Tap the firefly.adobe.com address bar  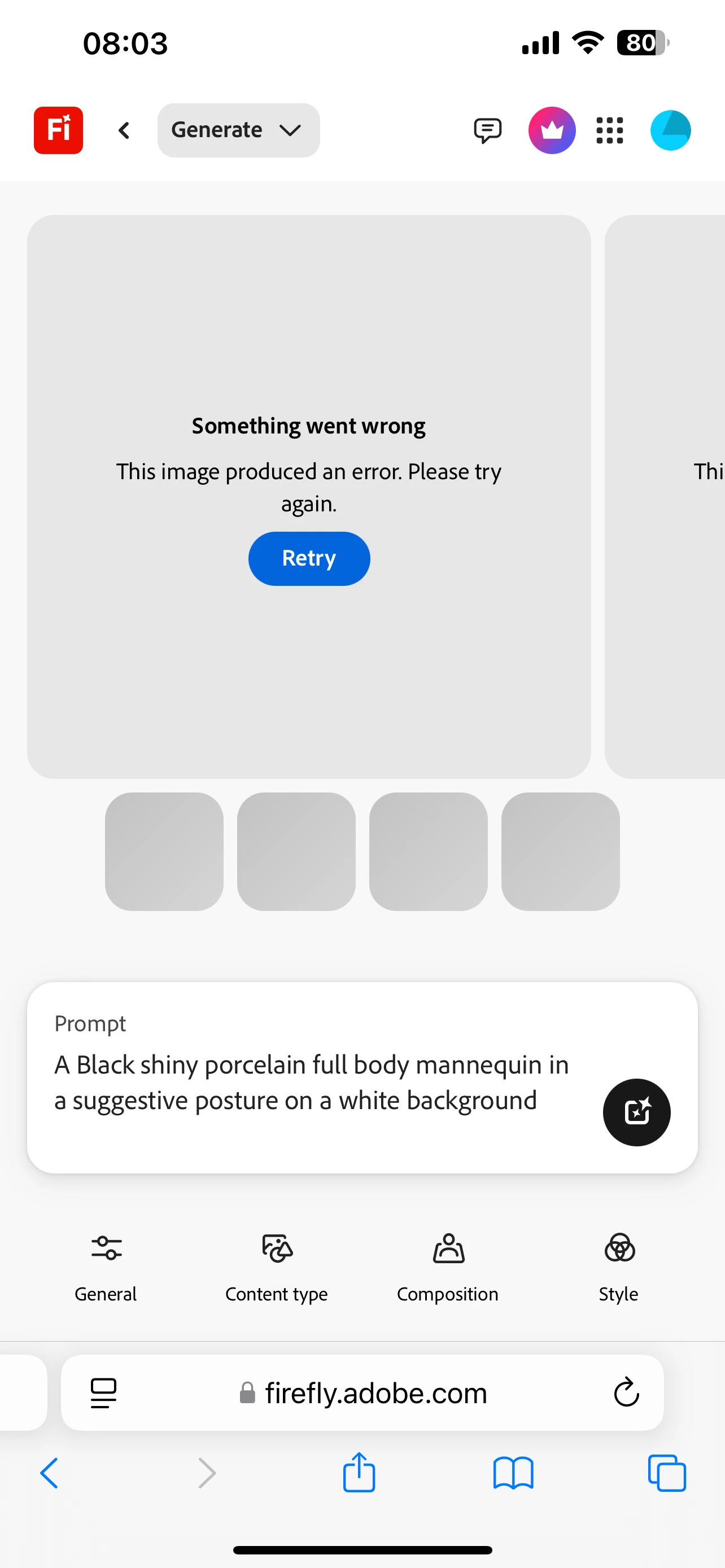click(365, 1392)
